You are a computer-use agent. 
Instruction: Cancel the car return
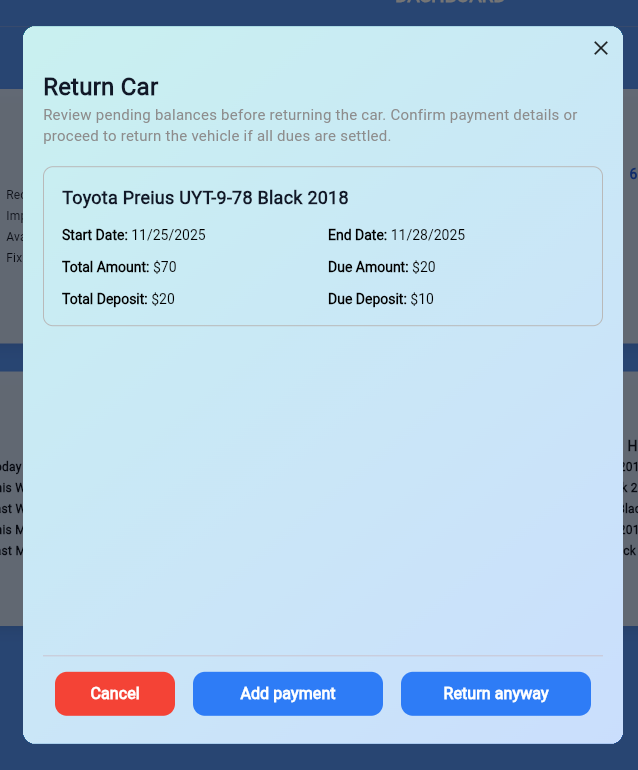tap(115, 694)
